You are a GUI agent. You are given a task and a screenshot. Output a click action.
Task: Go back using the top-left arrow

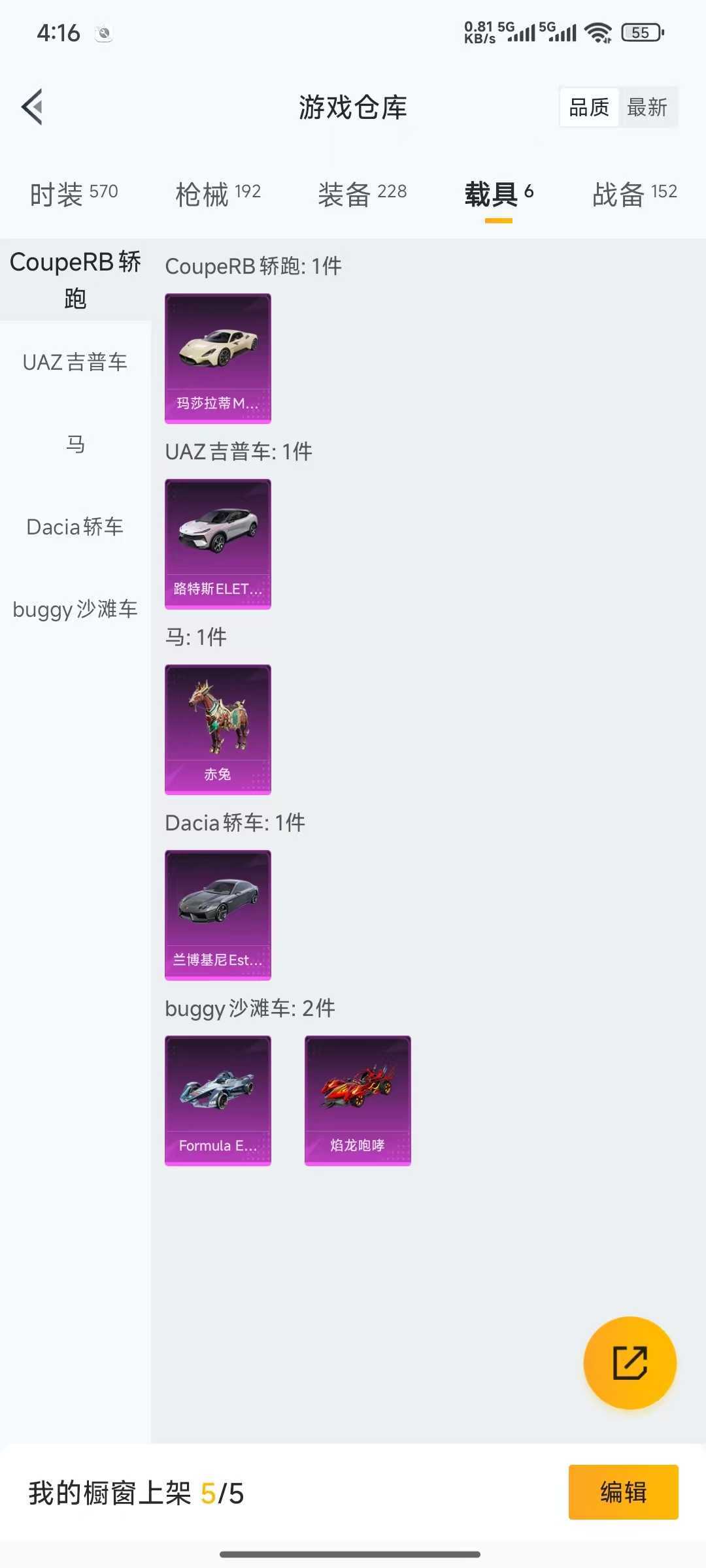click(x=32, y=107)
